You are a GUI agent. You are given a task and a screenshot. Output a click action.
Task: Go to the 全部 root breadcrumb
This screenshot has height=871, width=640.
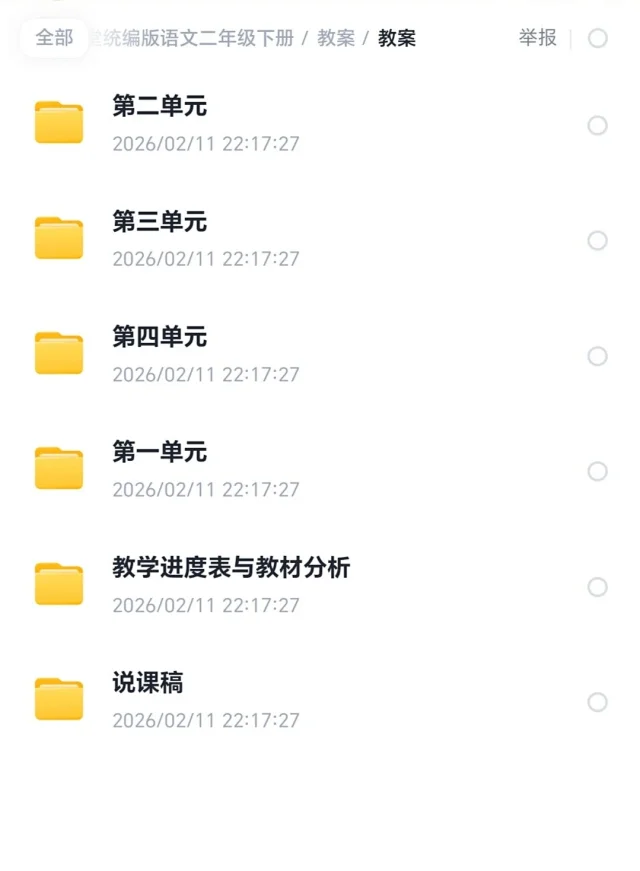tap(54, 38)
